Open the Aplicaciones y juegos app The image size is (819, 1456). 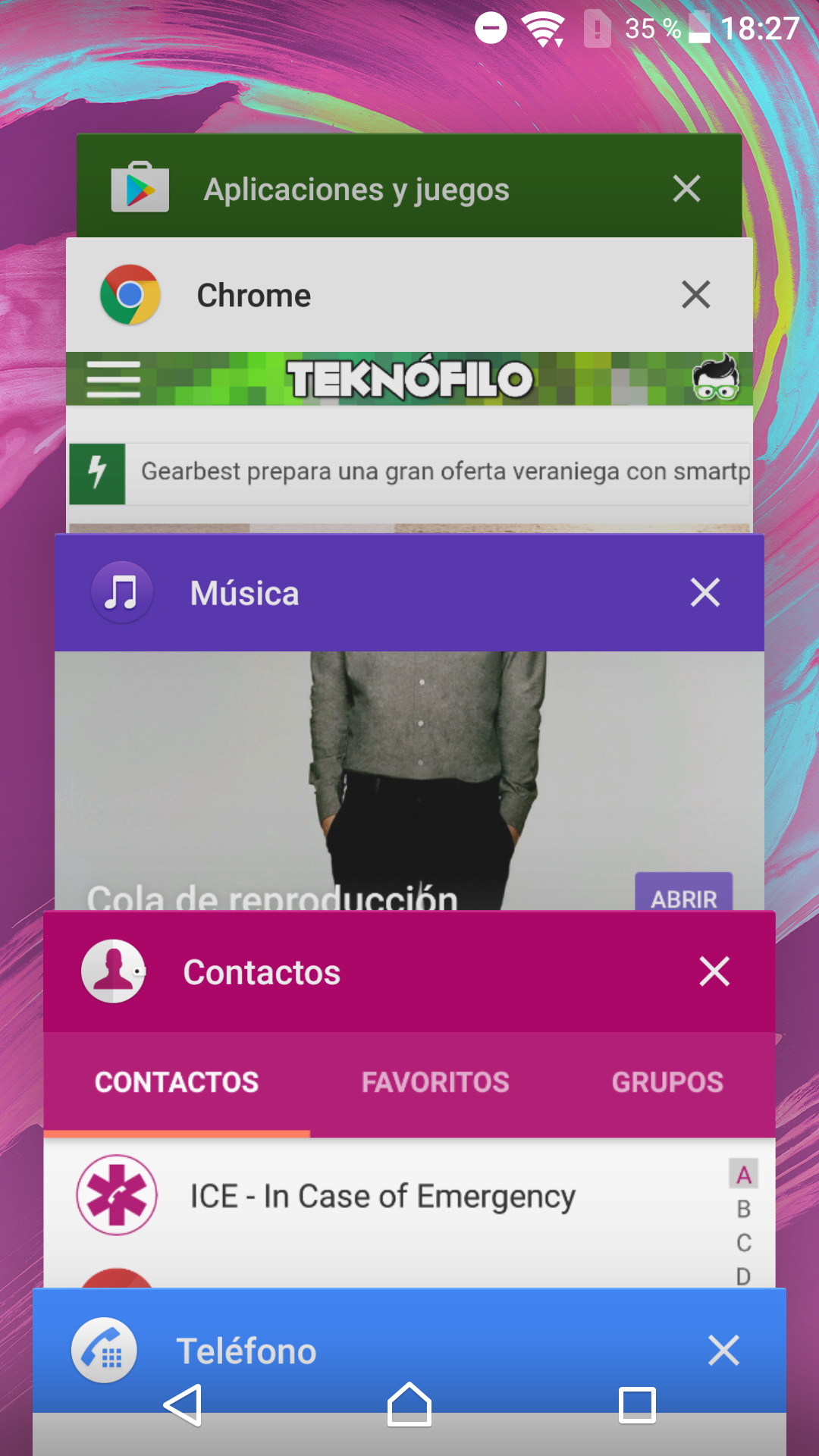click(356, 190)
